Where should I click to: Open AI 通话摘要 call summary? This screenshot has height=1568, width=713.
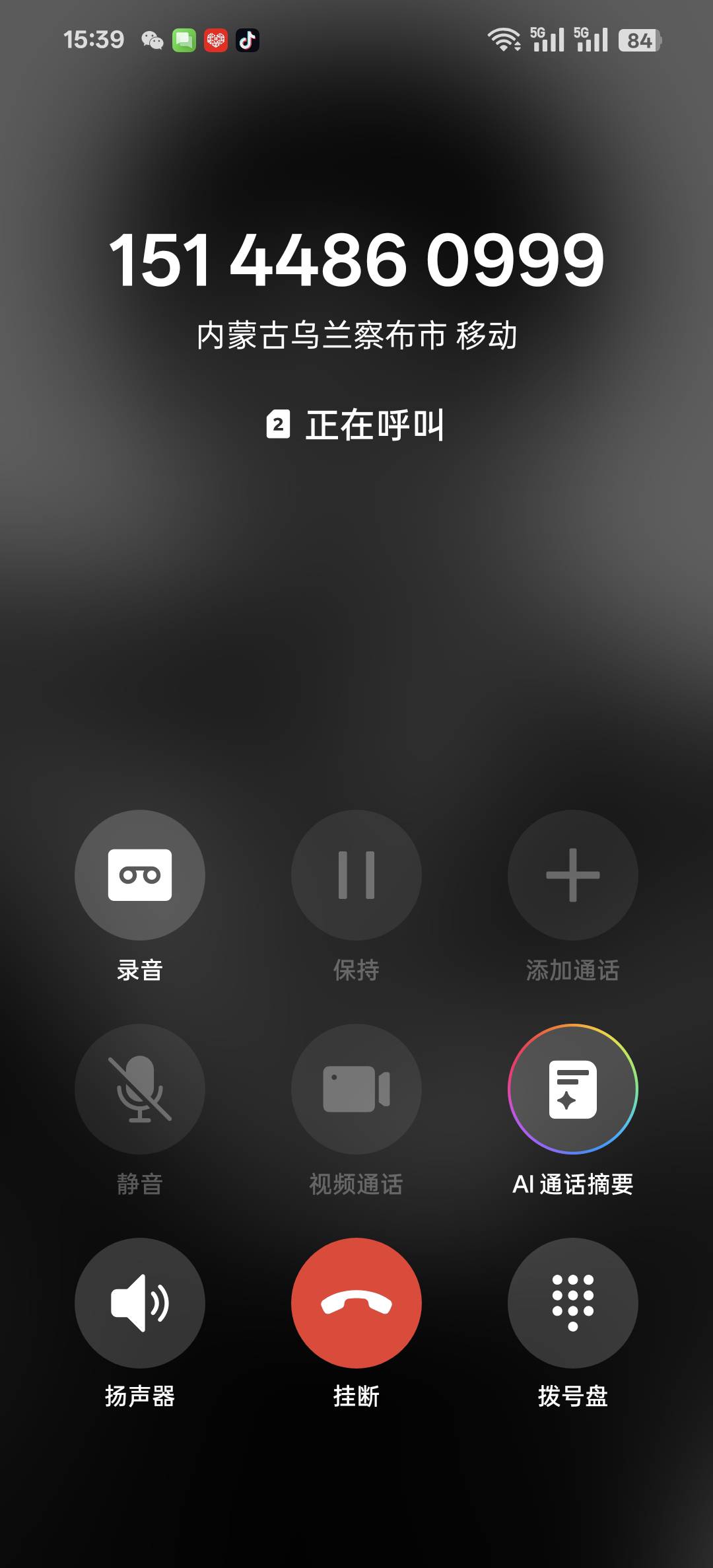click(x=573, y=1089)
